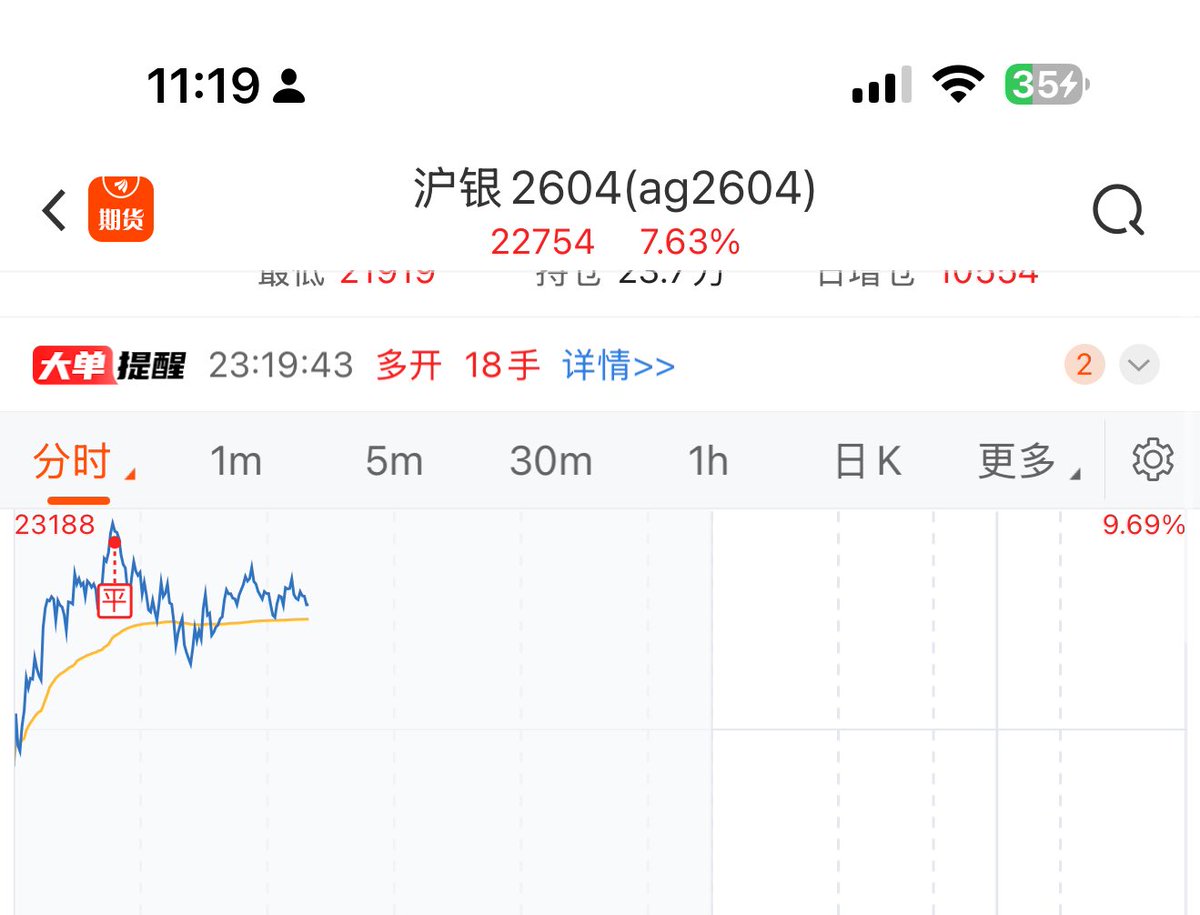Tap the 平 marker on the chart
Image resolution: width=1200 pixels, height=915 pixels.
pyautogui.click(x=115, y=600)
